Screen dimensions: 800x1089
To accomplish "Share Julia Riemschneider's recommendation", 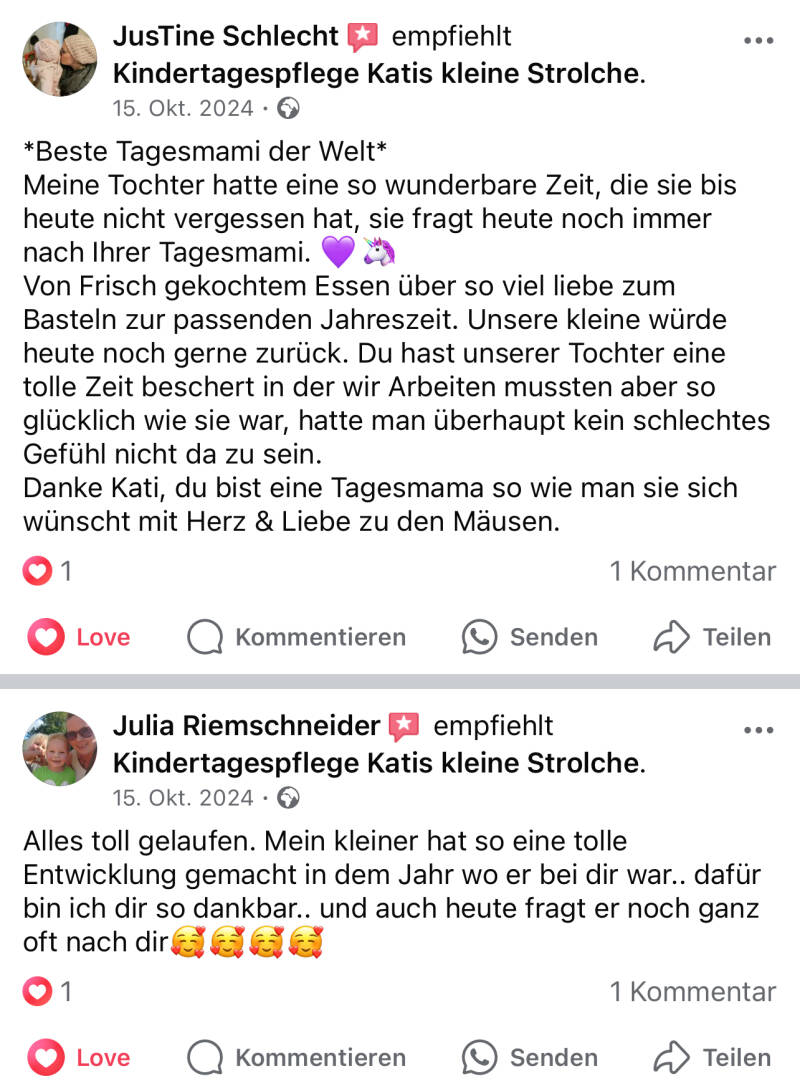I will (712, 1057).
